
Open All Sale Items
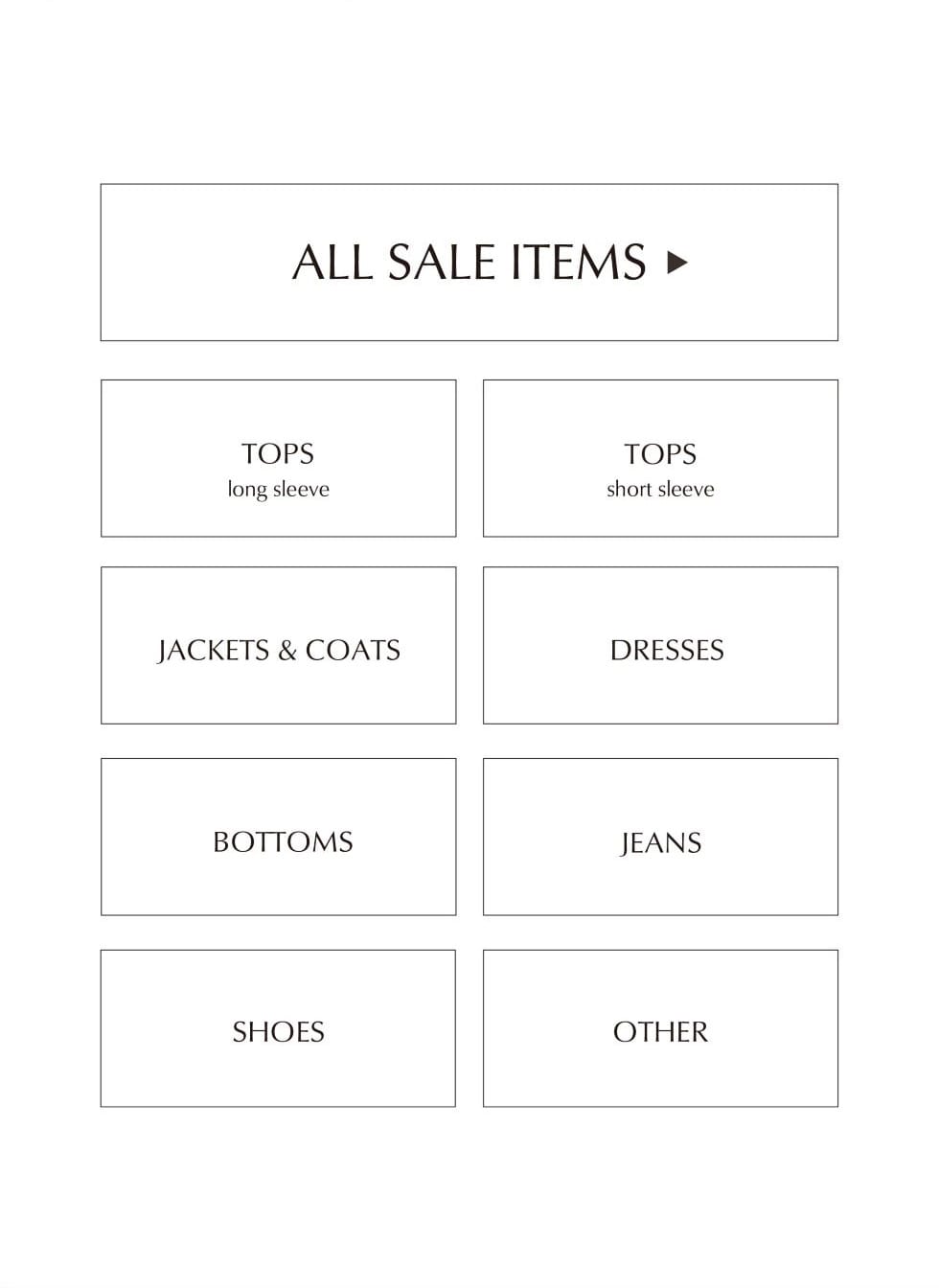(469, 262)
